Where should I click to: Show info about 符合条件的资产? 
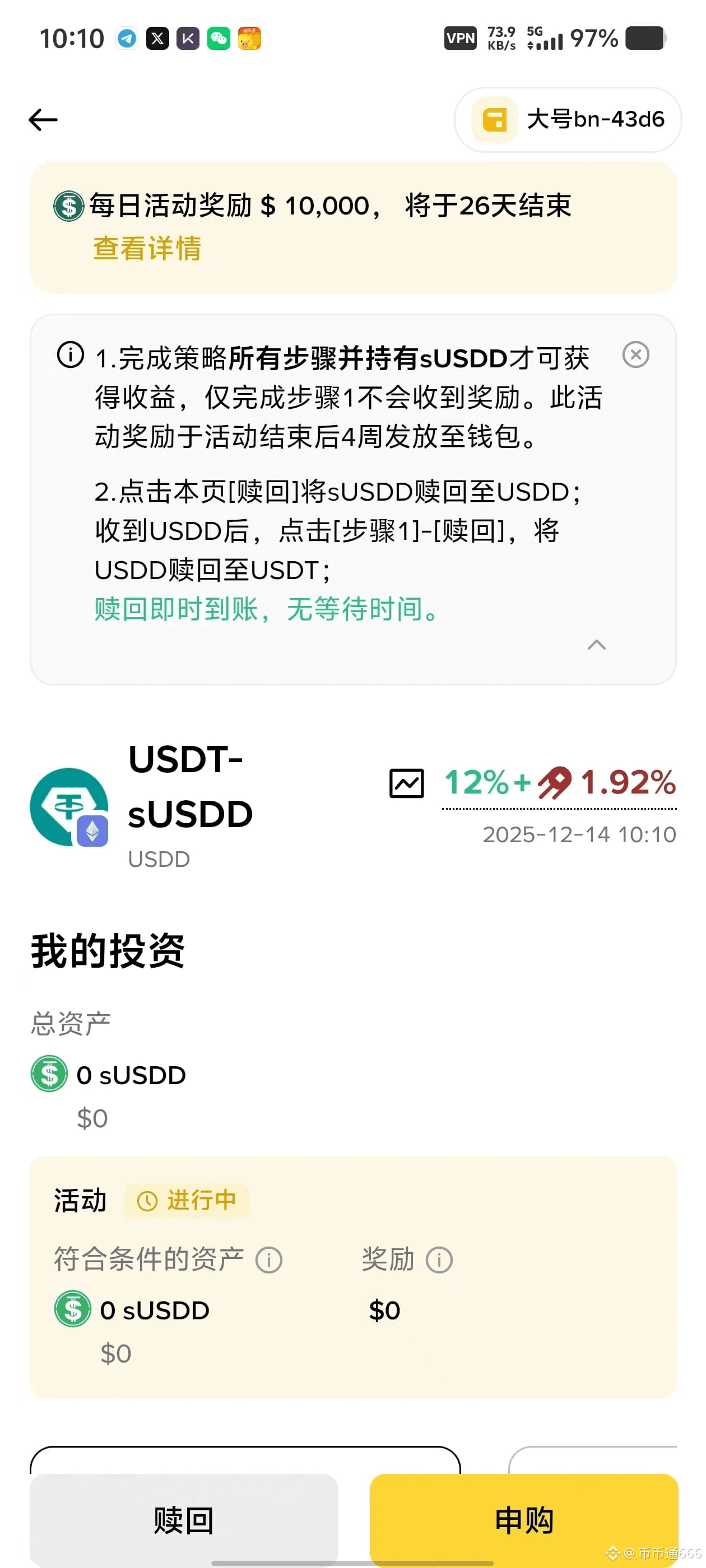click(268, 1260)
